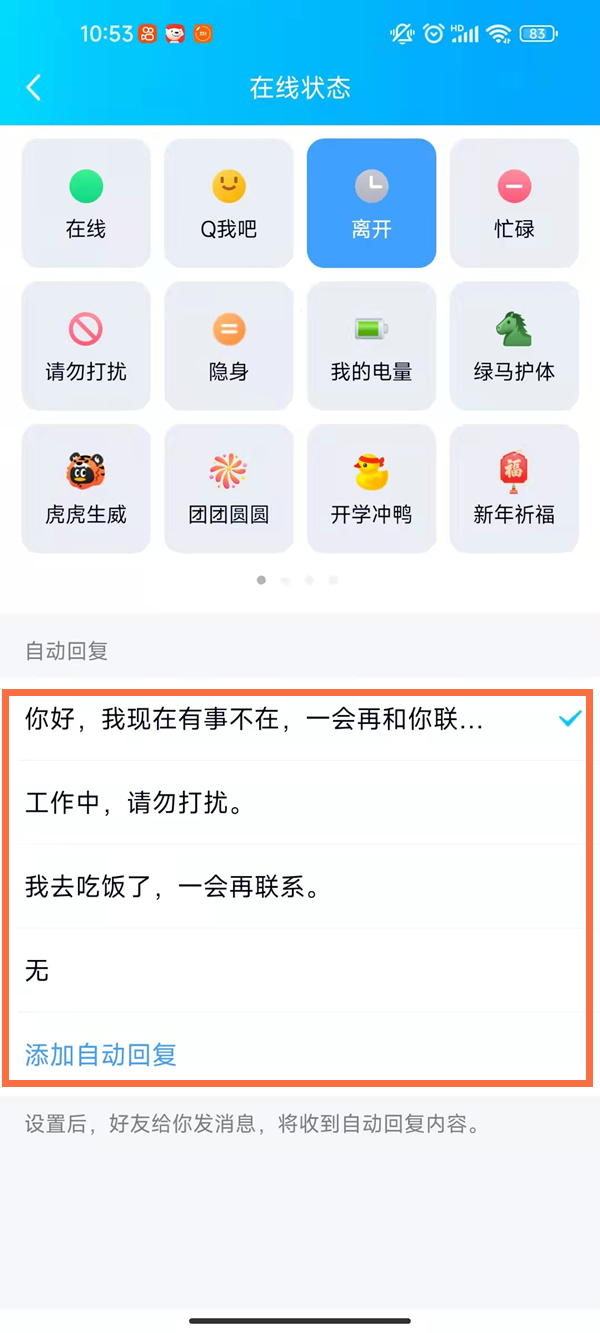Select 新年祈福 status

(x=514, y=489)
